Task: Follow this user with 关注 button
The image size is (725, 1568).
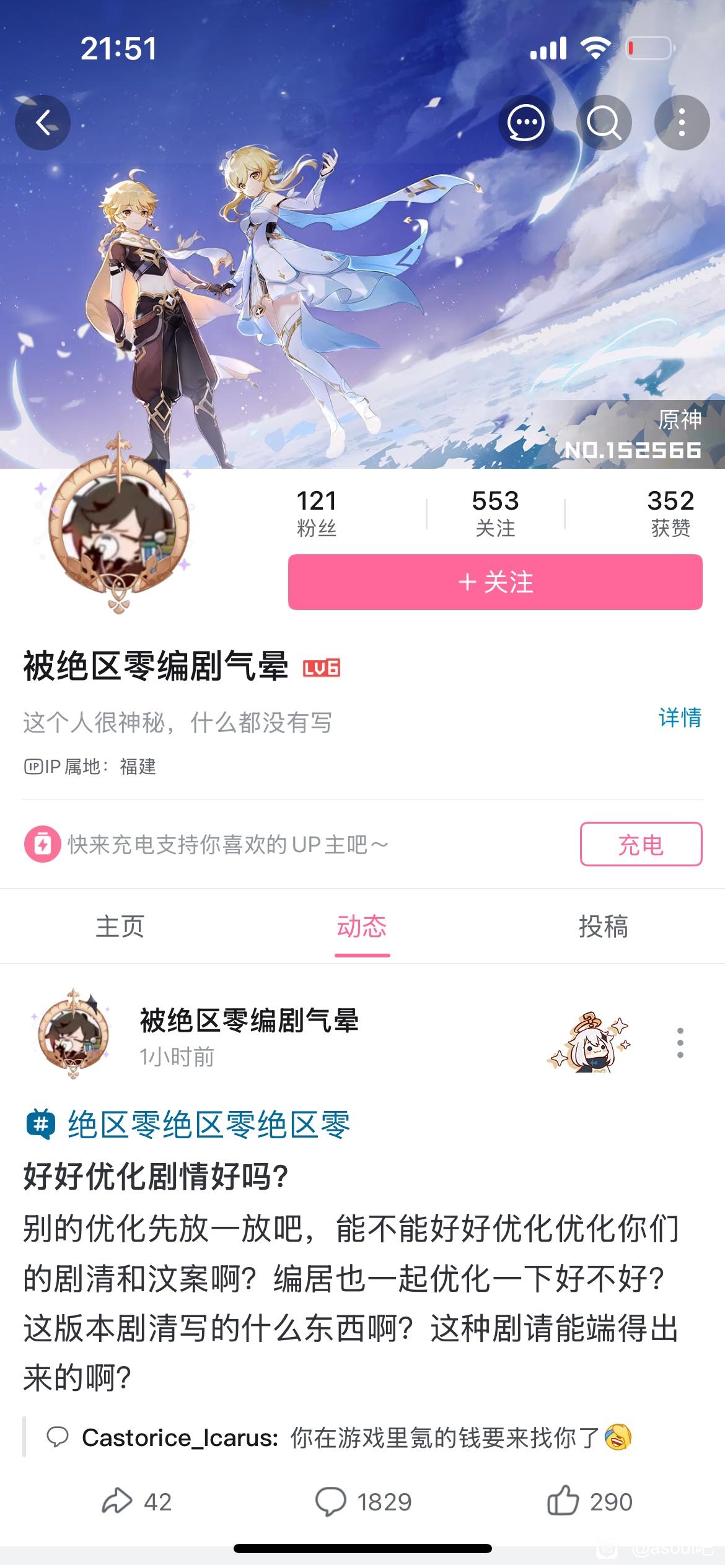Action: (x=495, y=582)
